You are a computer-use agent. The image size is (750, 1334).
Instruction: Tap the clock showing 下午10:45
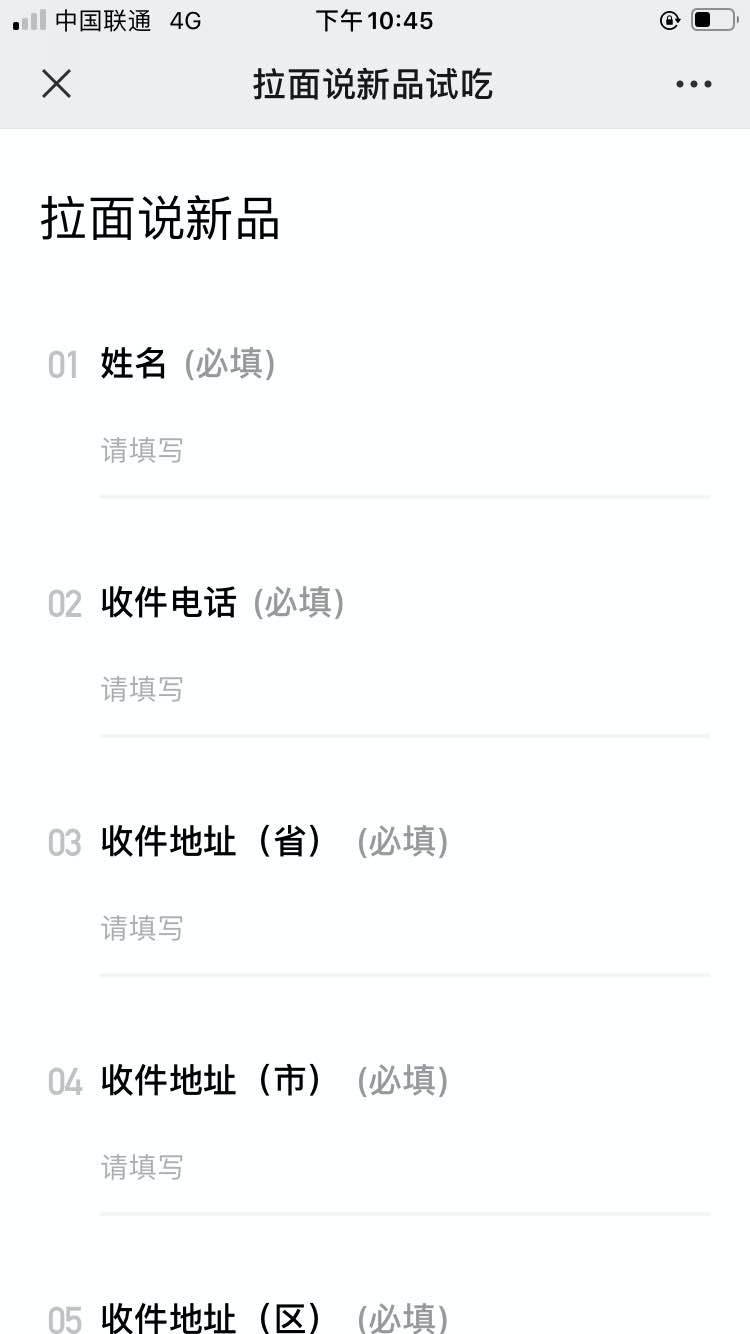[375, 20]
